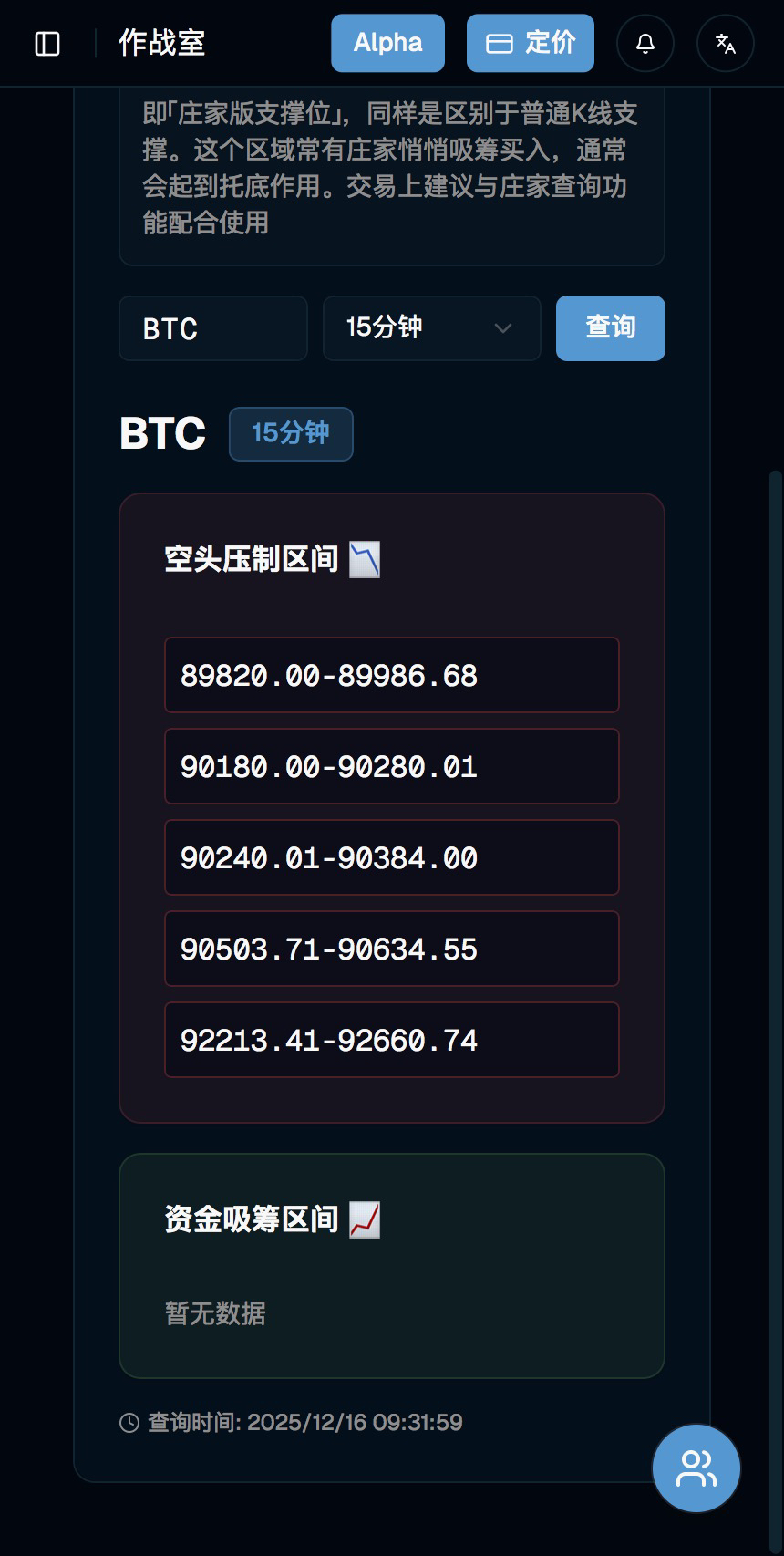Viewport: 784px width, 1556px height.
Task: Tap the Alpha button
Action: [x=387, y=43]
